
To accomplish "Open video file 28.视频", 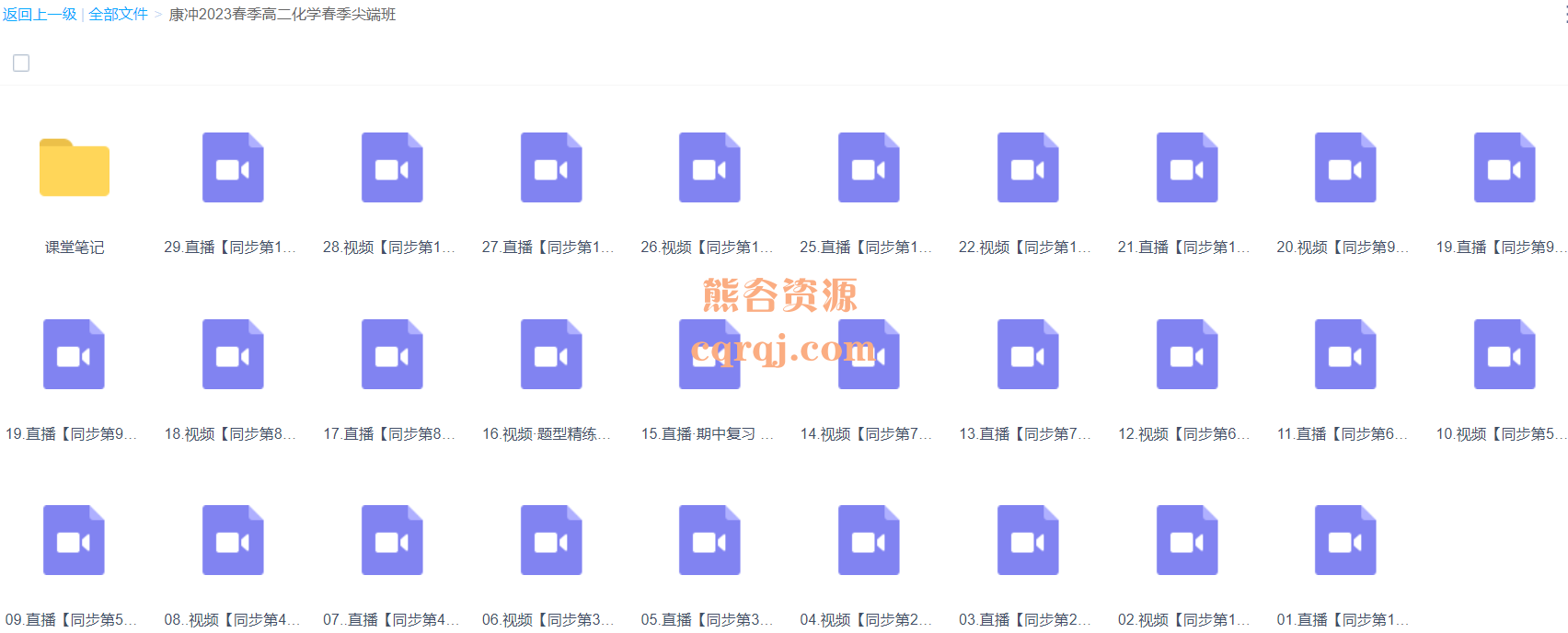I will pos(392,168).
